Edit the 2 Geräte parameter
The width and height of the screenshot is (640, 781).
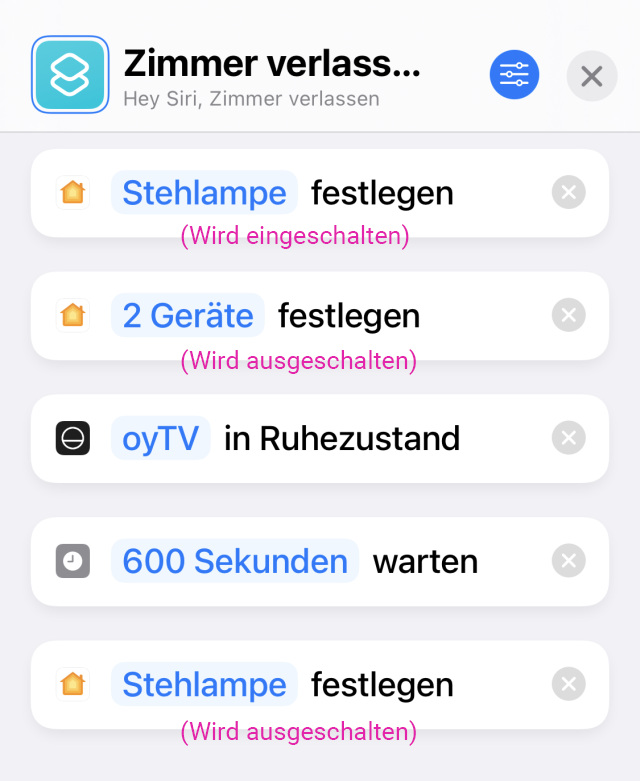[x=188, y=316]
